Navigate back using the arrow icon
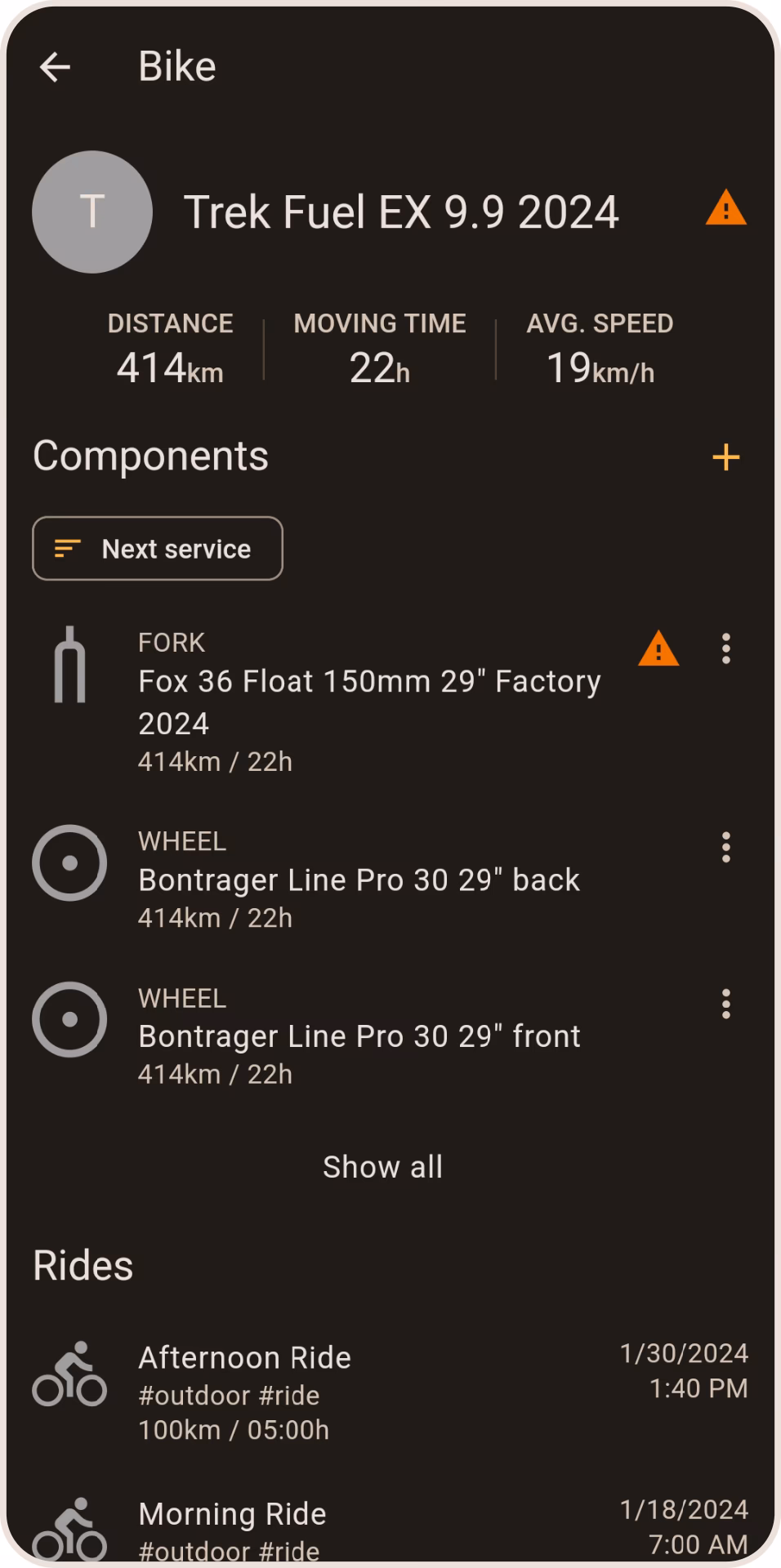Screen dimensions: 781x1568 coord(56,65)
